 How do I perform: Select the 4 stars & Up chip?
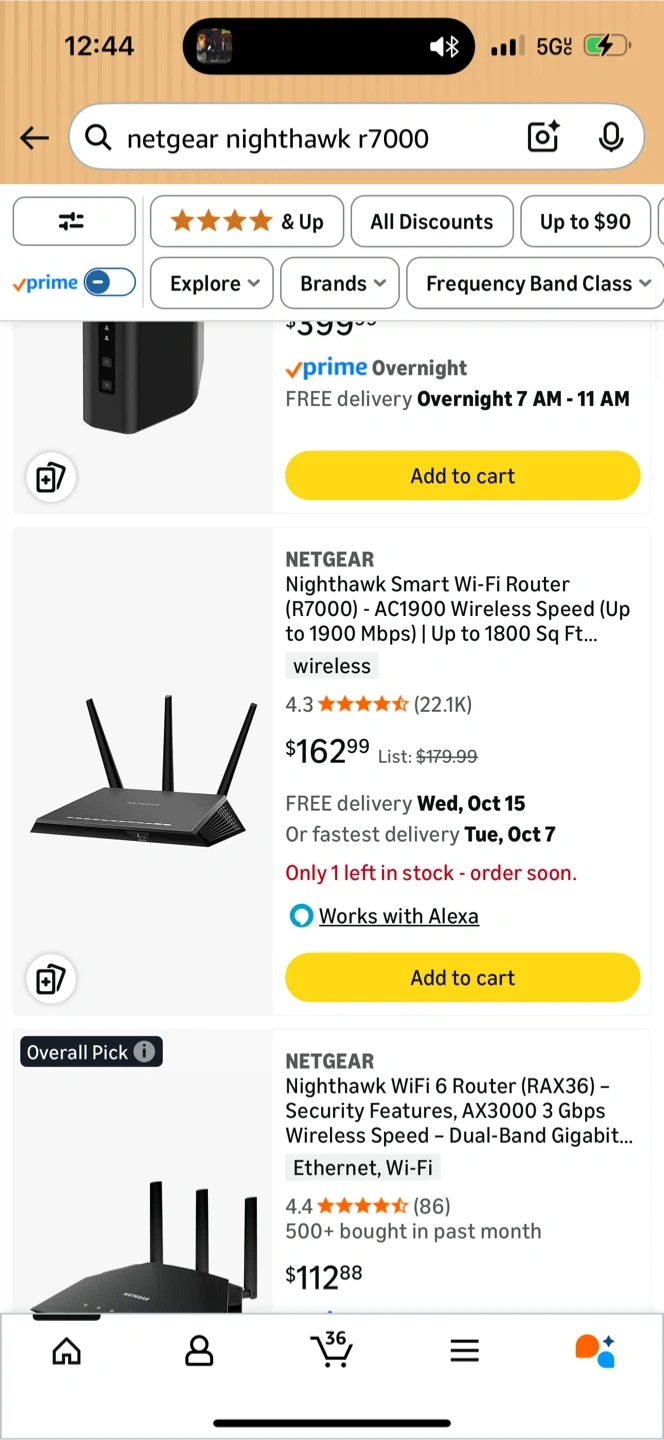point(247,222)
